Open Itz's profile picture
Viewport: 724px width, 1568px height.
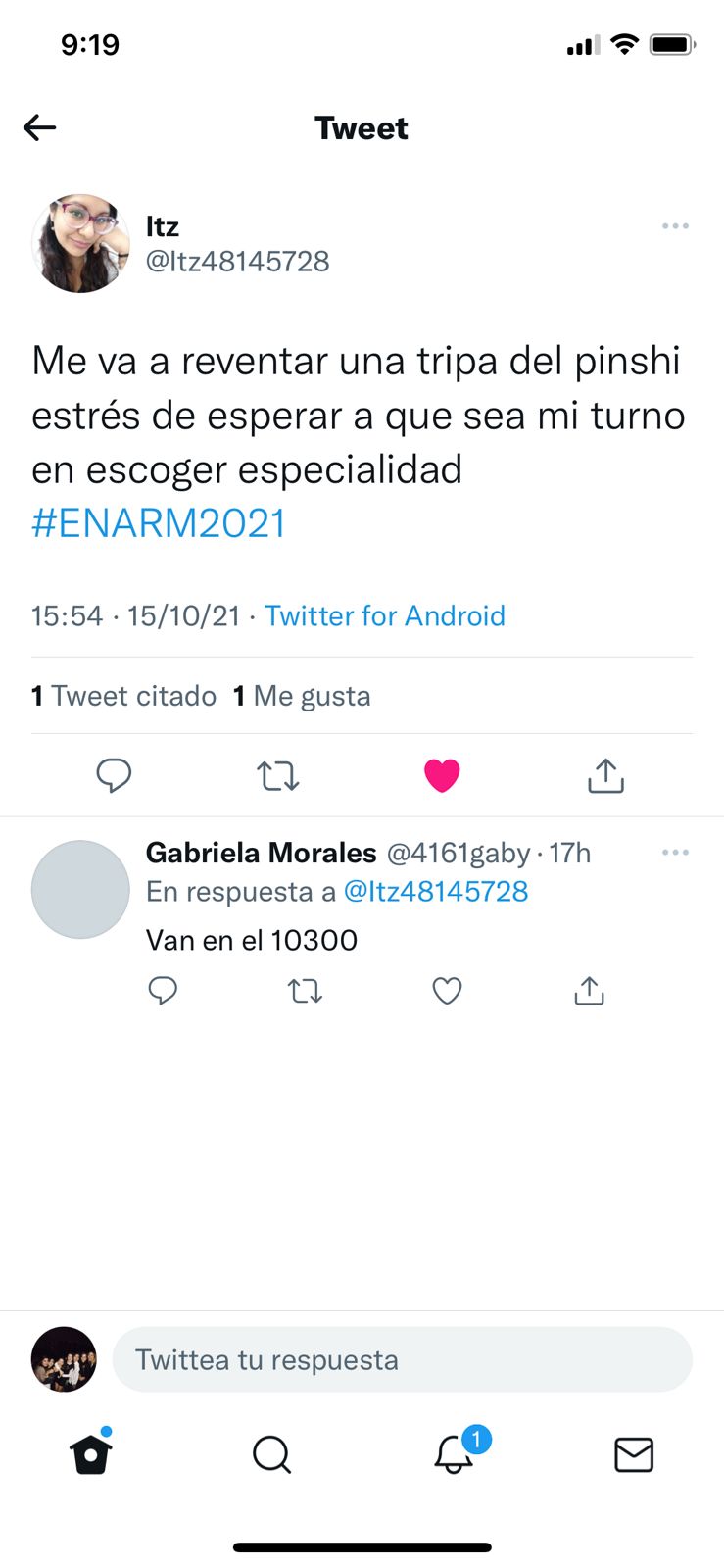click(x=80, y=243)
